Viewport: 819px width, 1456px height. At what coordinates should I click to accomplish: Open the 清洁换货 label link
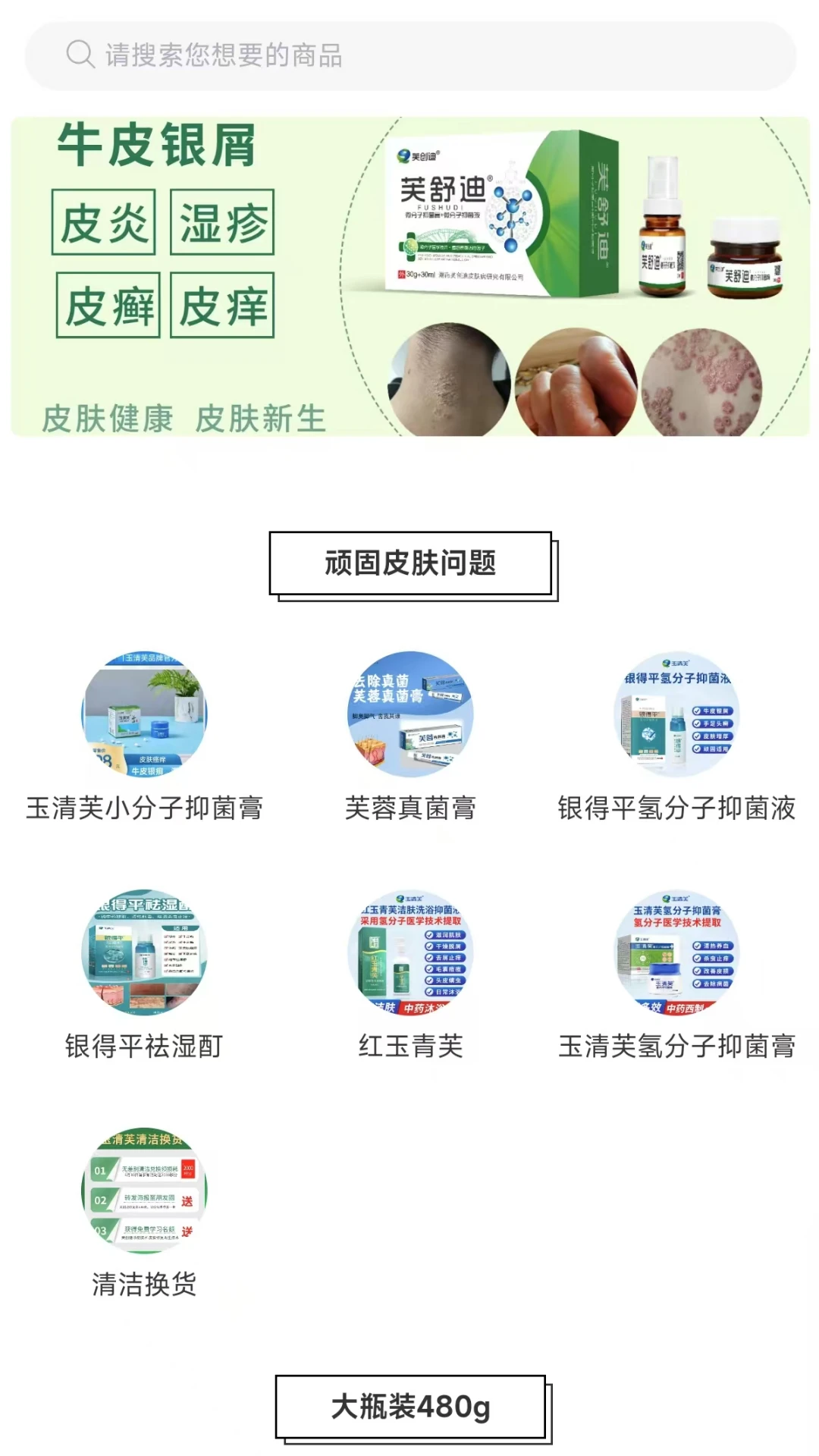(x=144, y=1282)
